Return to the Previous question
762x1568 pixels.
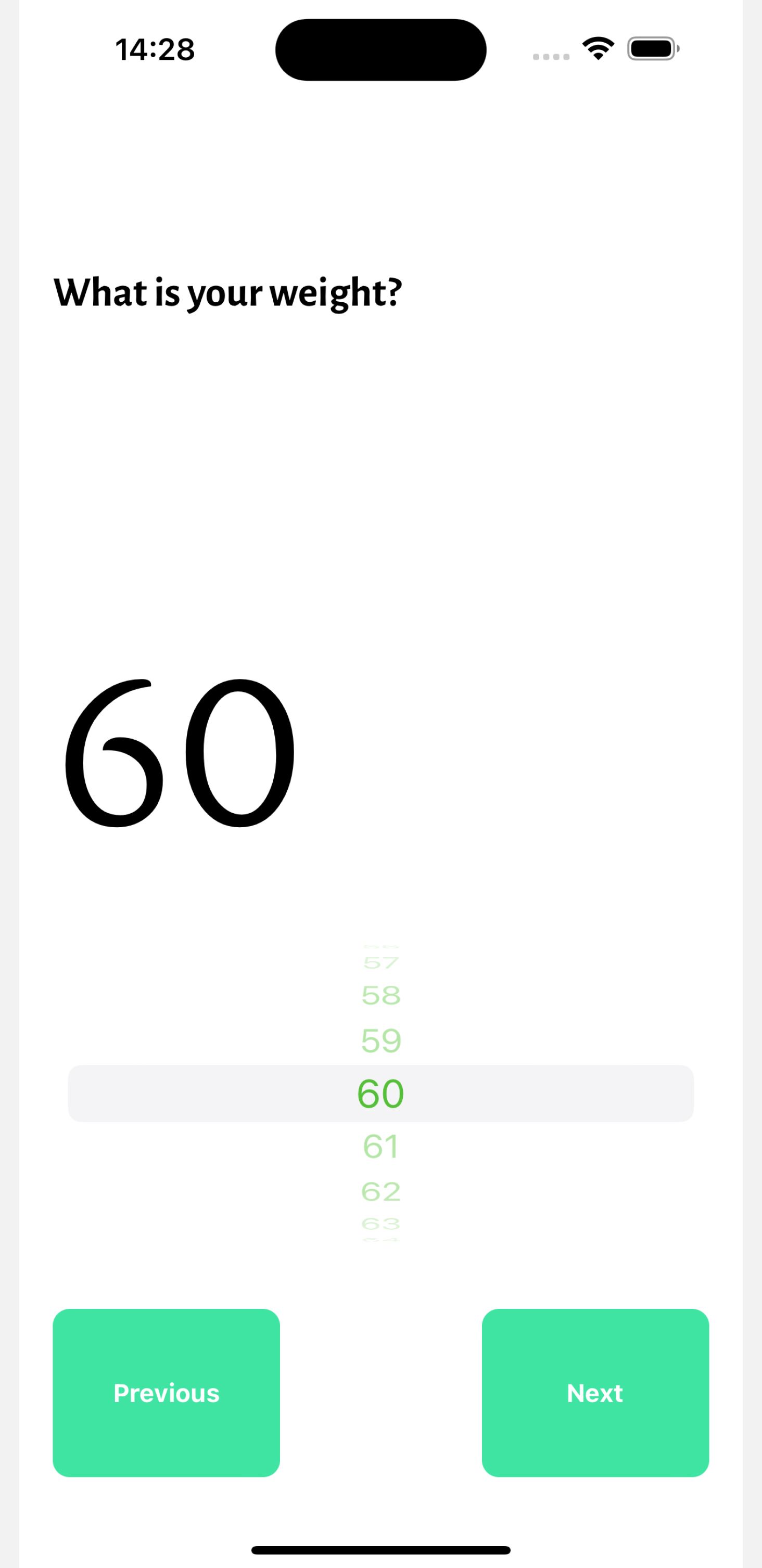click(166, 1393)
